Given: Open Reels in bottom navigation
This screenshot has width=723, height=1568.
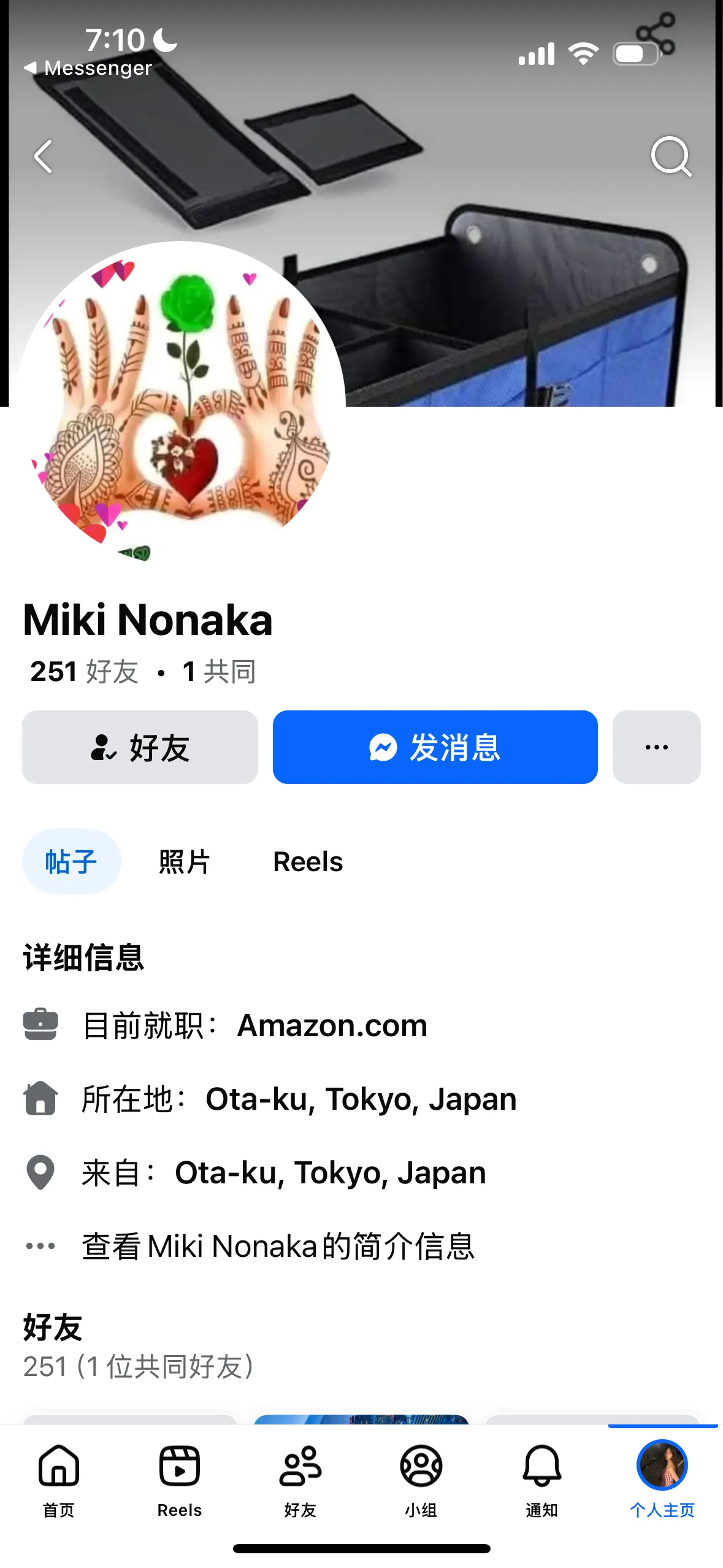Looking at the screenshot, I should (179, 1478).
